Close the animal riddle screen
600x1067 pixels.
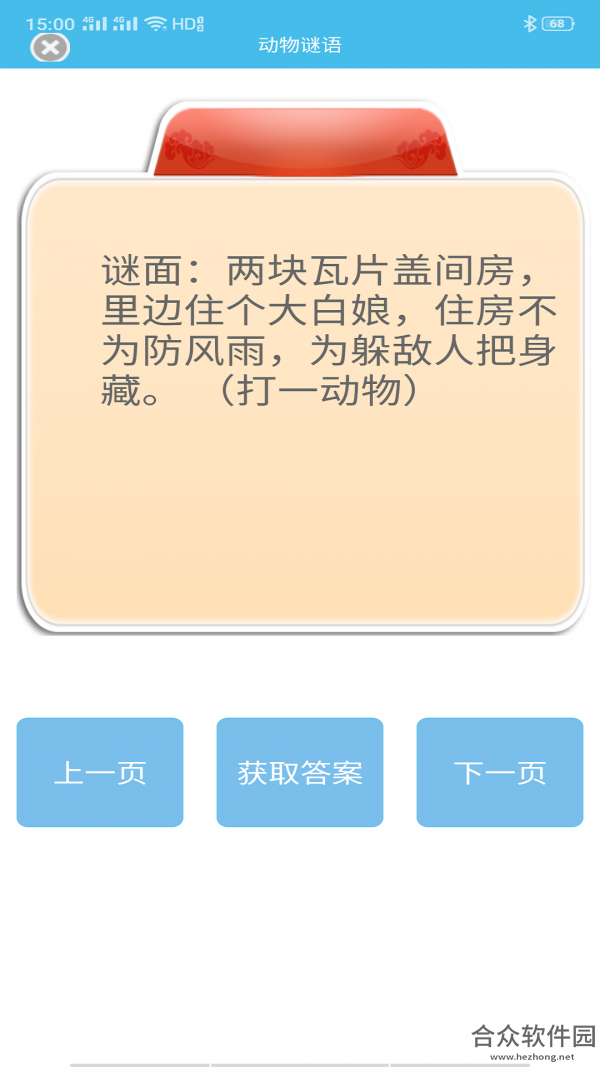[50, 48]
